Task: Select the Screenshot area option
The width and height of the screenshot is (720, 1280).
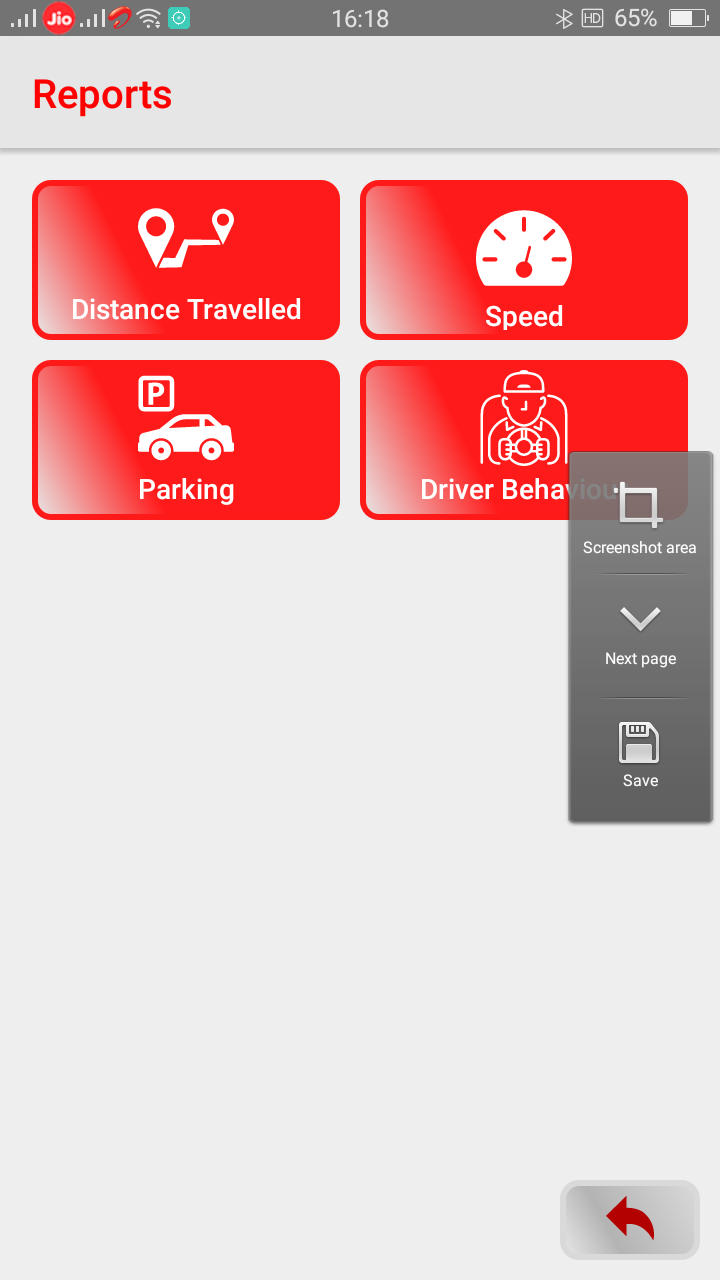Action: point(640,518)
